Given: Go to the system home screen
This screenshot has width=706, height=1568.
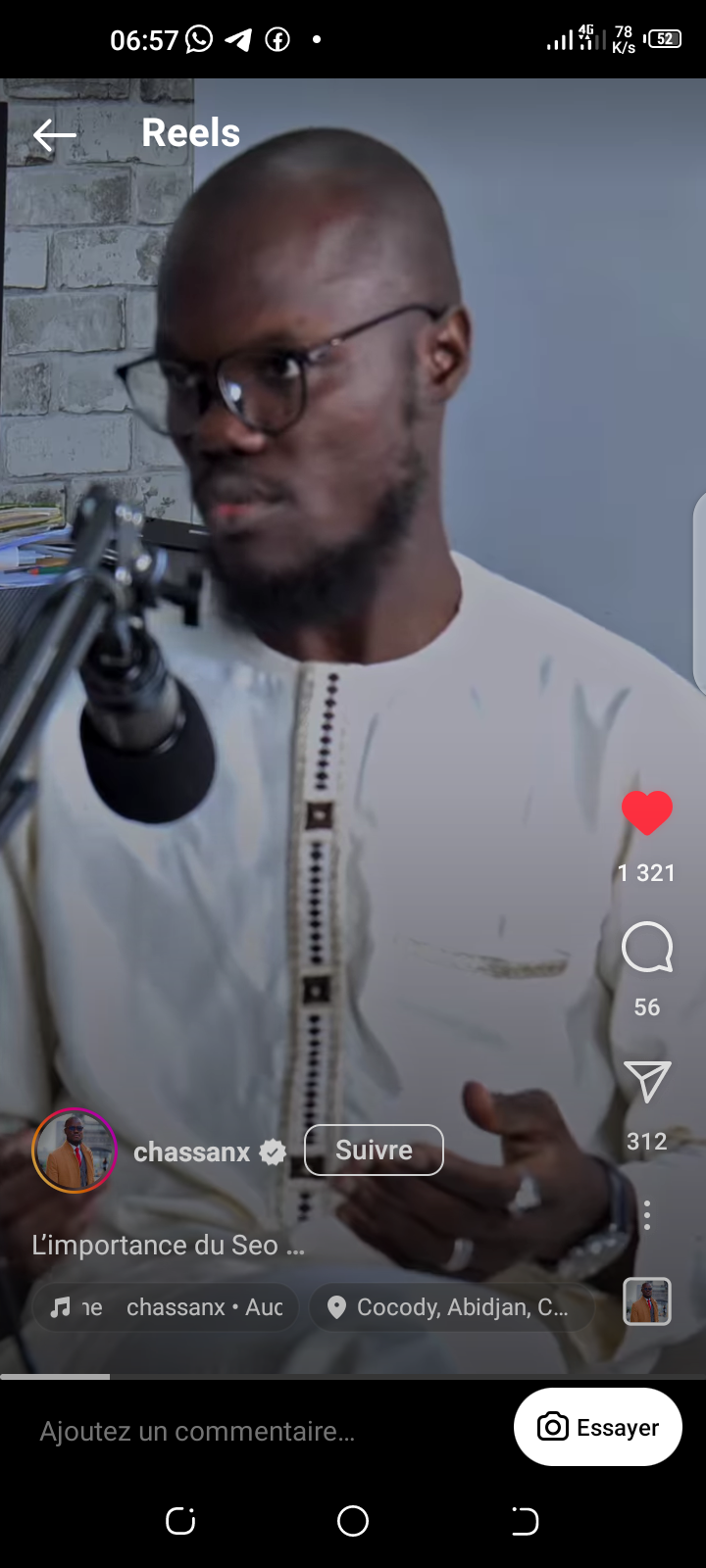Looking at the screenshot, I should pos(353,1521).
